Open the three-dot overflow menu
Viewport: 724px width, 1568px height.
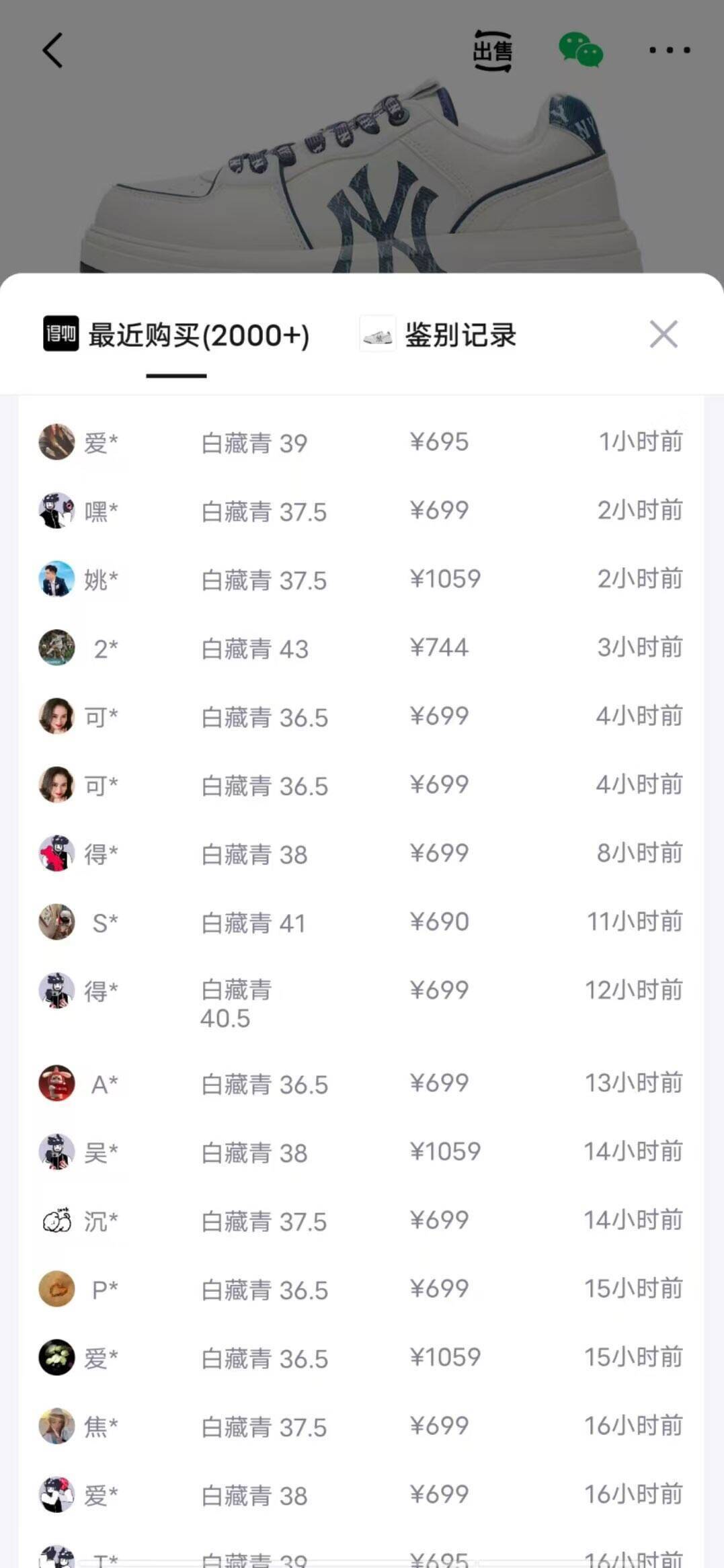pyautogui.click(x=670, y=50)
